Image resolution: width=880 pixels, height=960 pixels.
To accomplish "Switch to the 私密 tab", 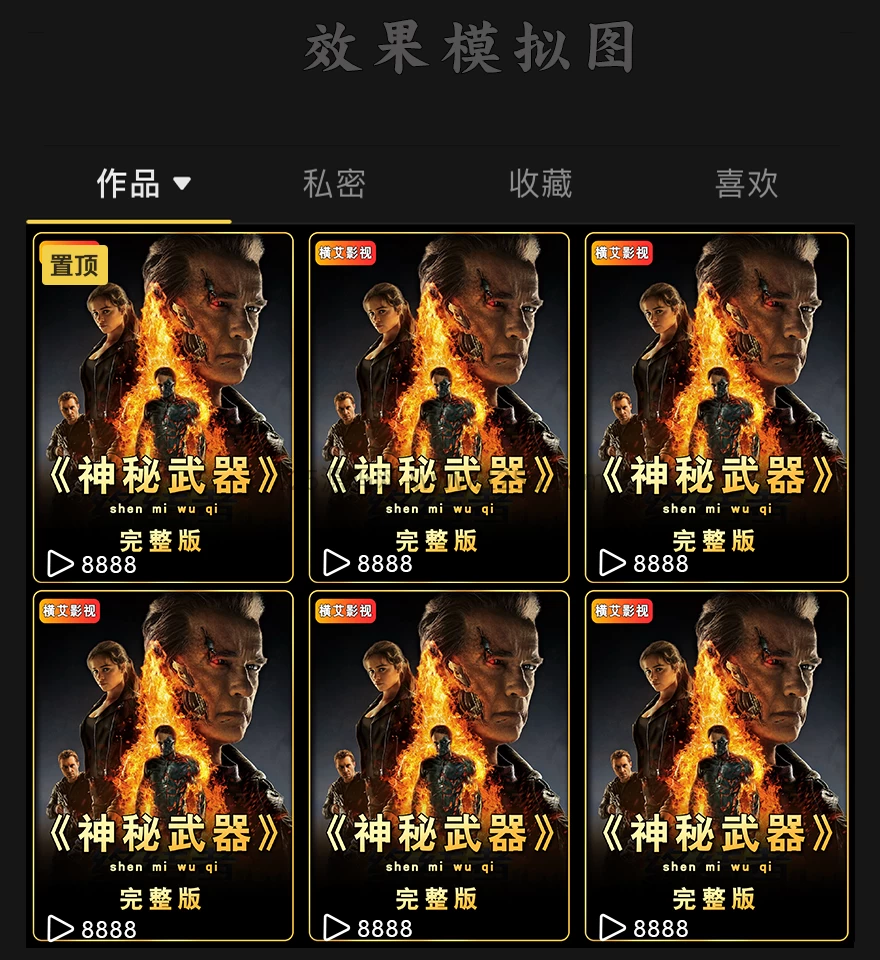I will (x=336, y=183).
